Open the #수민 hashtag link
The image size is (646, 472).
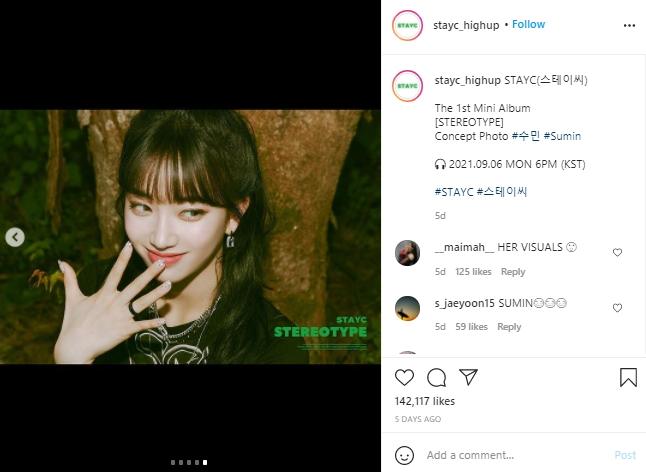pyautogui.click(x=526, y=136)
